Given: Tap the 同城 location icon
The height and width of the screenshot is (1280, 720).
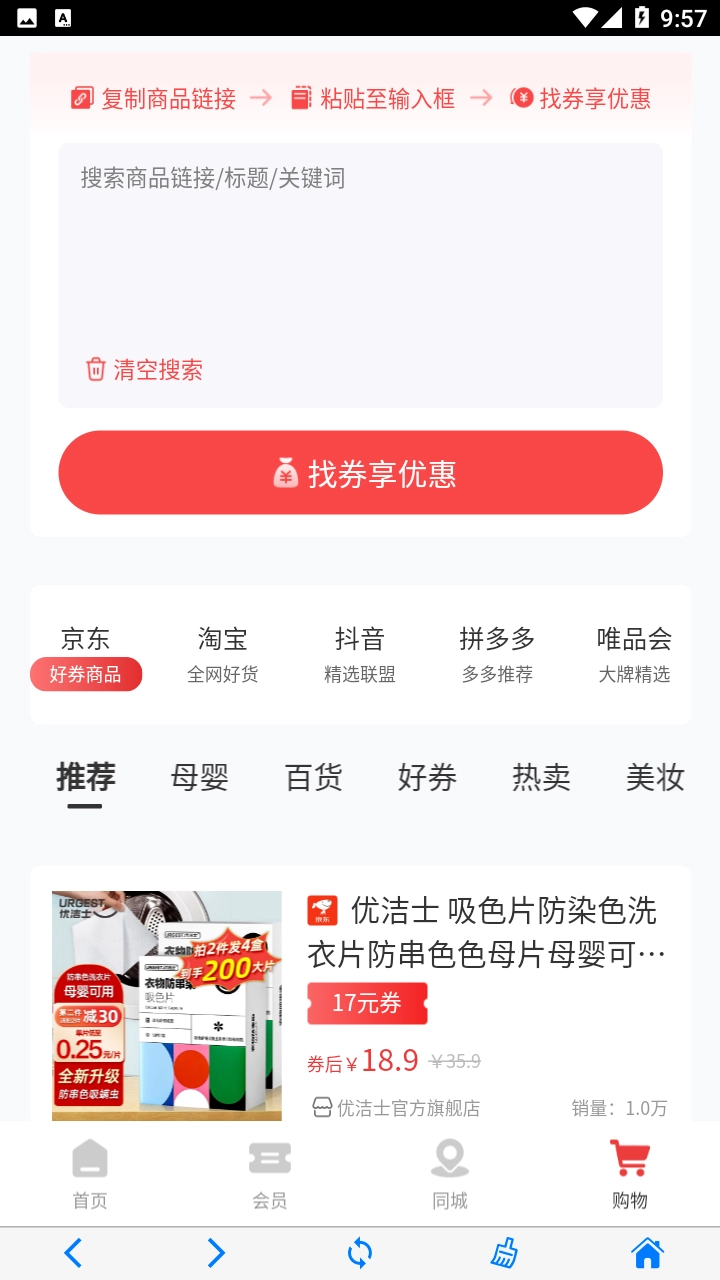Looking at the screenshot, I should 449,1158.
